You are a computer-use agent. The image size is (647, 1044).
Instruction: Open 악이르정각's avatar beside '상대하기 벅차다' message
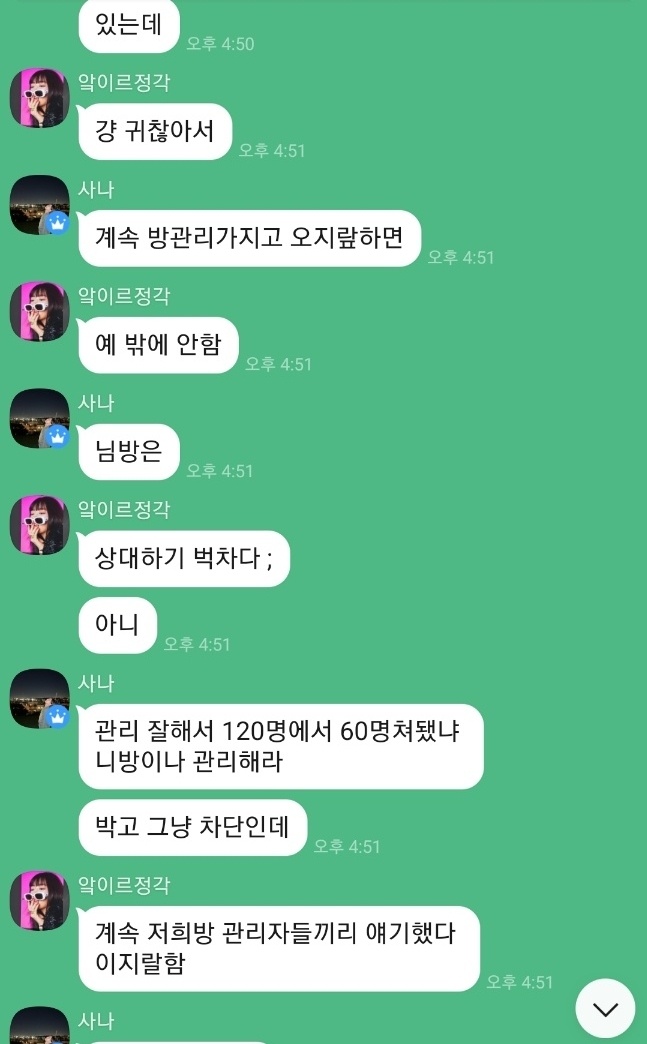click(x=39, y=524)
